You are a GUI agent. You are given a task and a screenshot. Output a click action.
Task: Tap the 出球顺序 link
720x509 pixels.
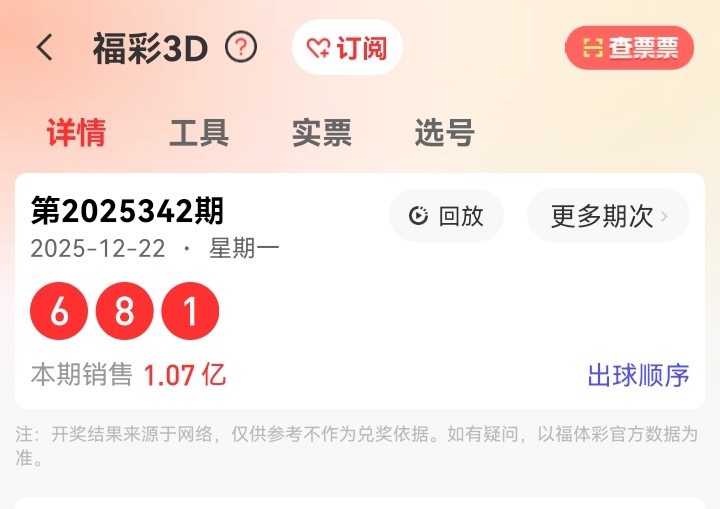[x=638, y=375]
